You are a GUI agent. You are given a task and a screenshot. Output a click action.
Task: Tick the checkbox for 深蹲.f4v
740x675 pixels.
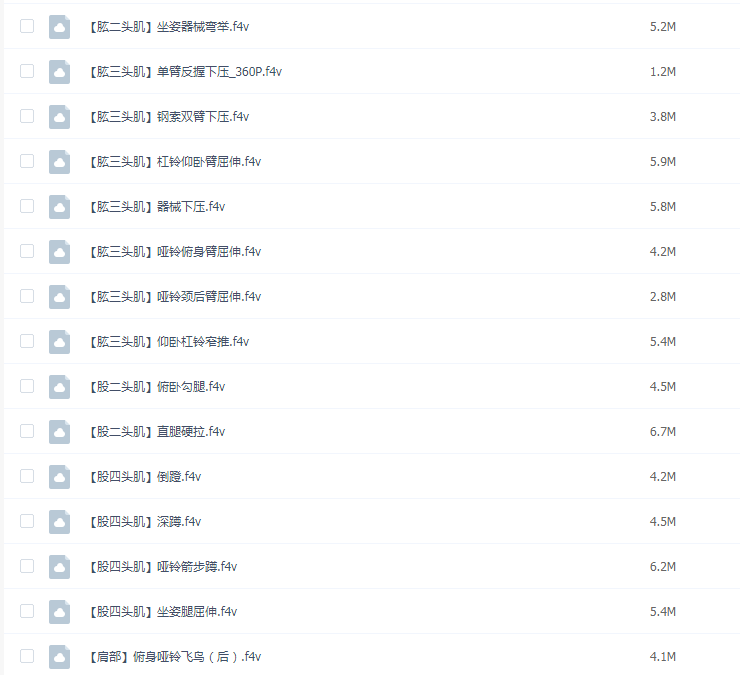pos(27,521)
